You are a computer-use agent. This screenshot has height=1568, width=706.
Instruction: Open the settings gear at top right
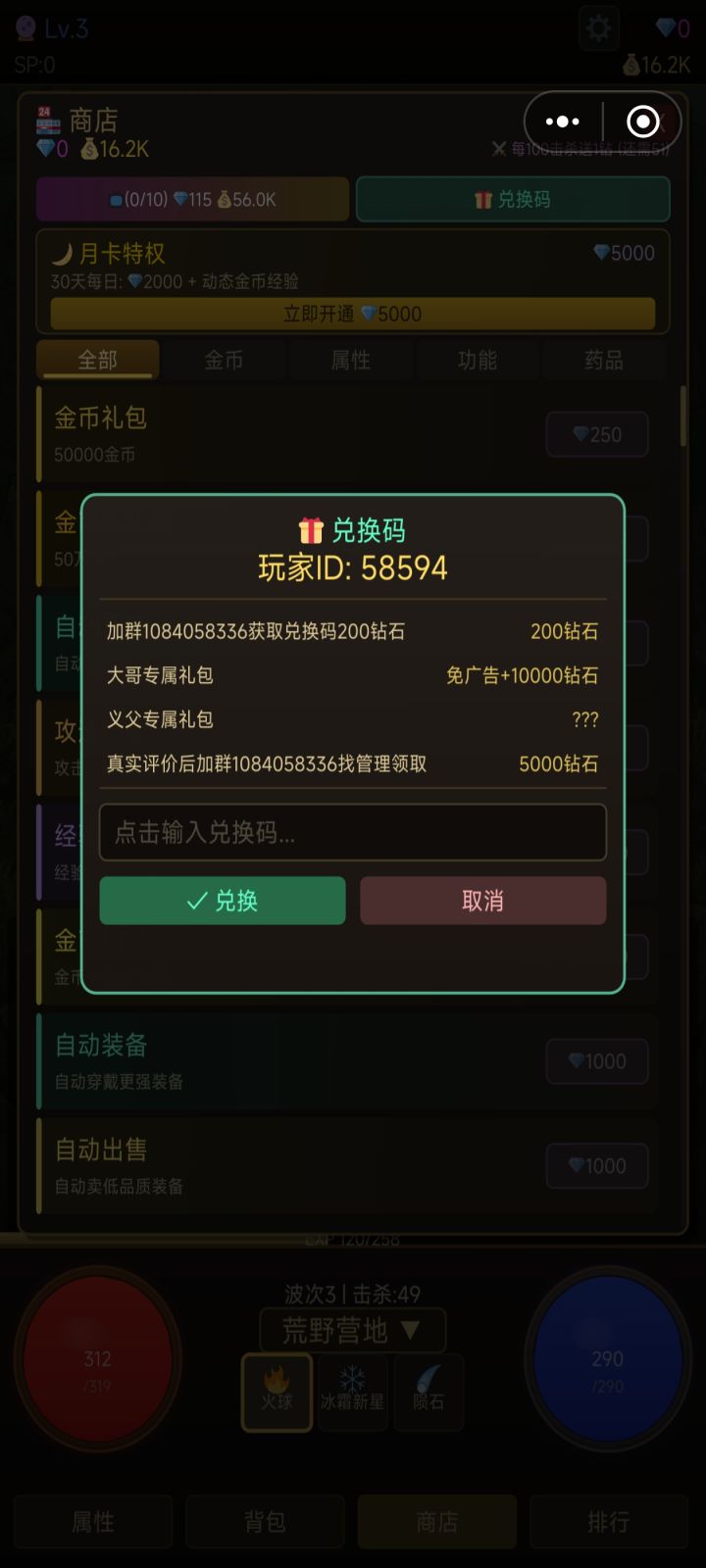pyautogui.click(x=601, y=29)
